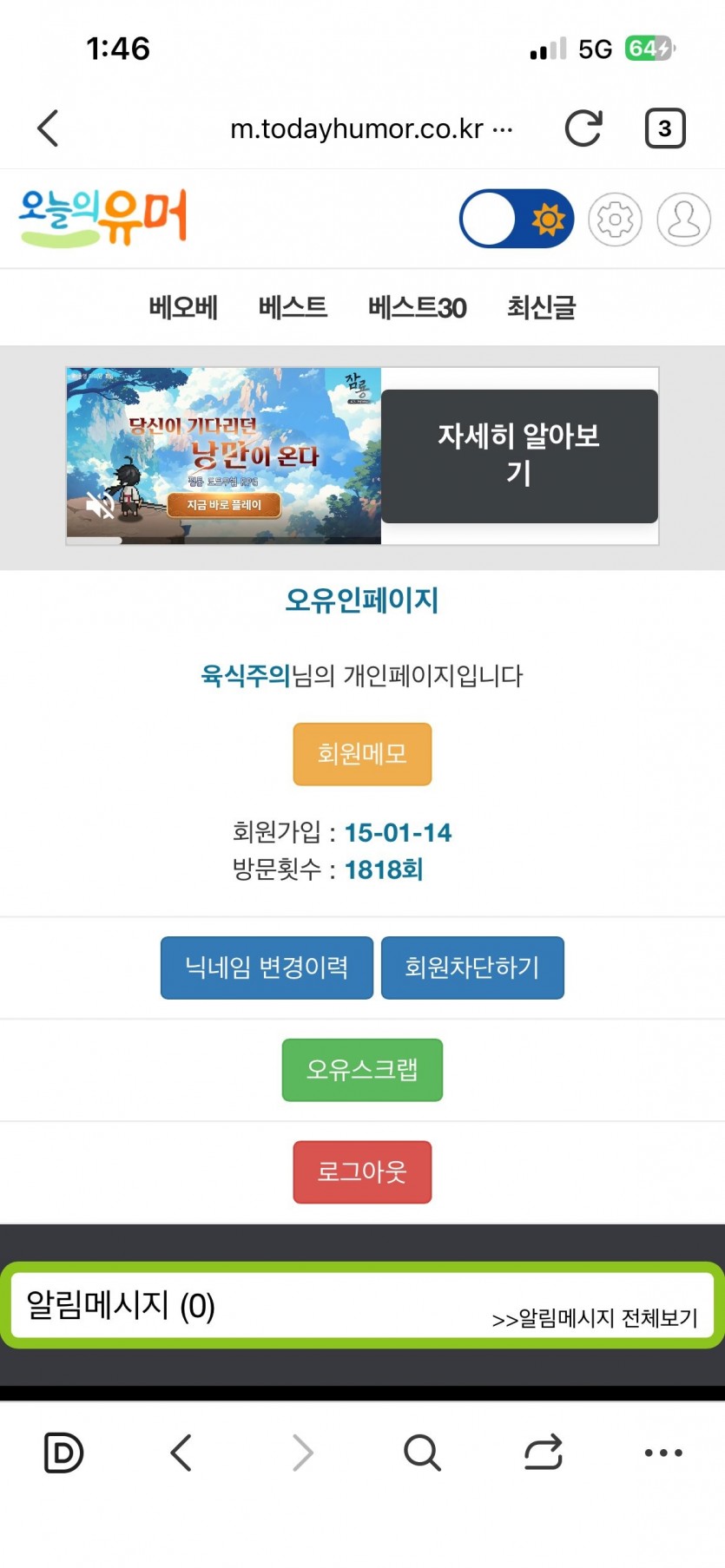
Task: View 닉네임 변경이력
Action: pos(267,968)
